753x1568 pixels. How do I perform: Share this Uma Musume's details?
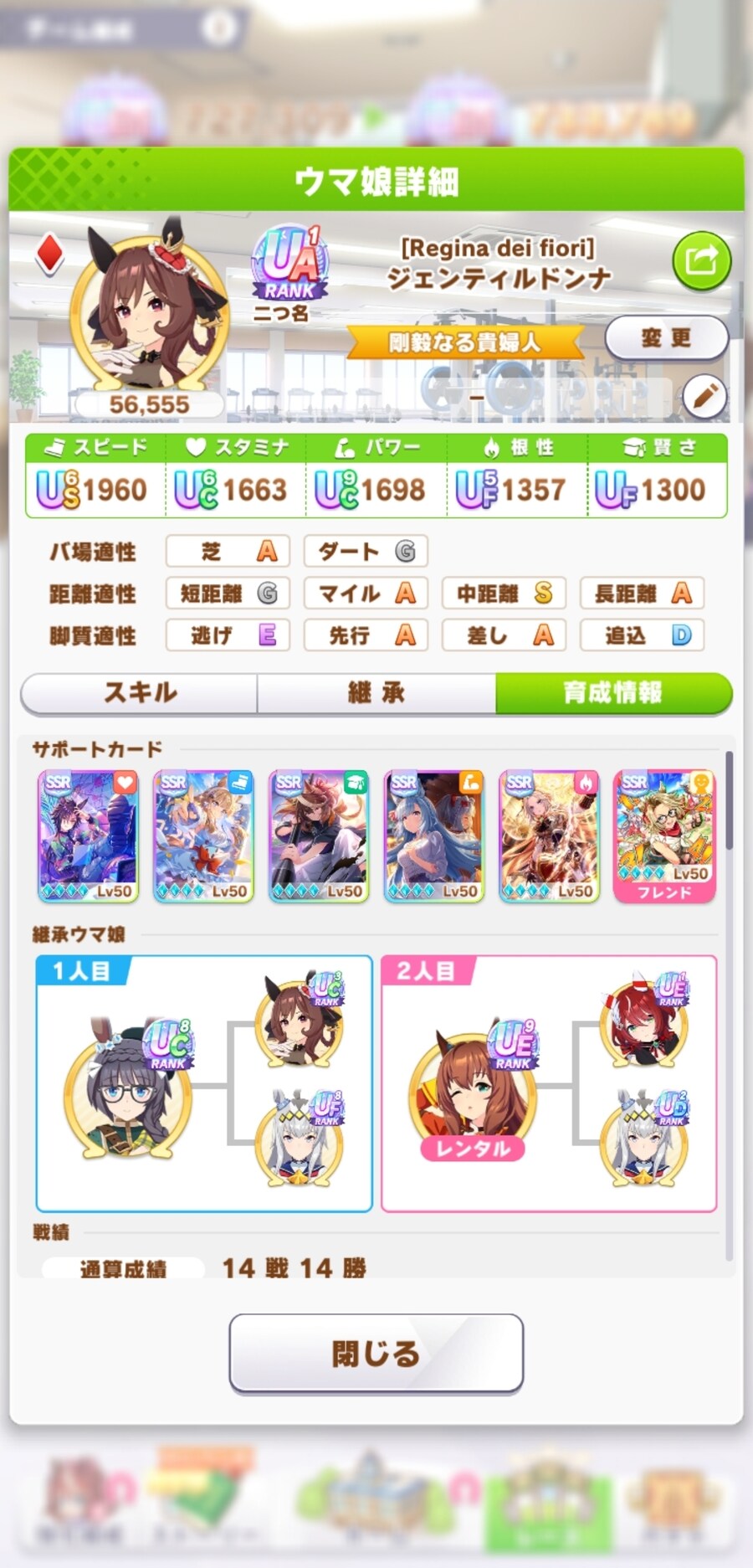(x=701, y=260)
